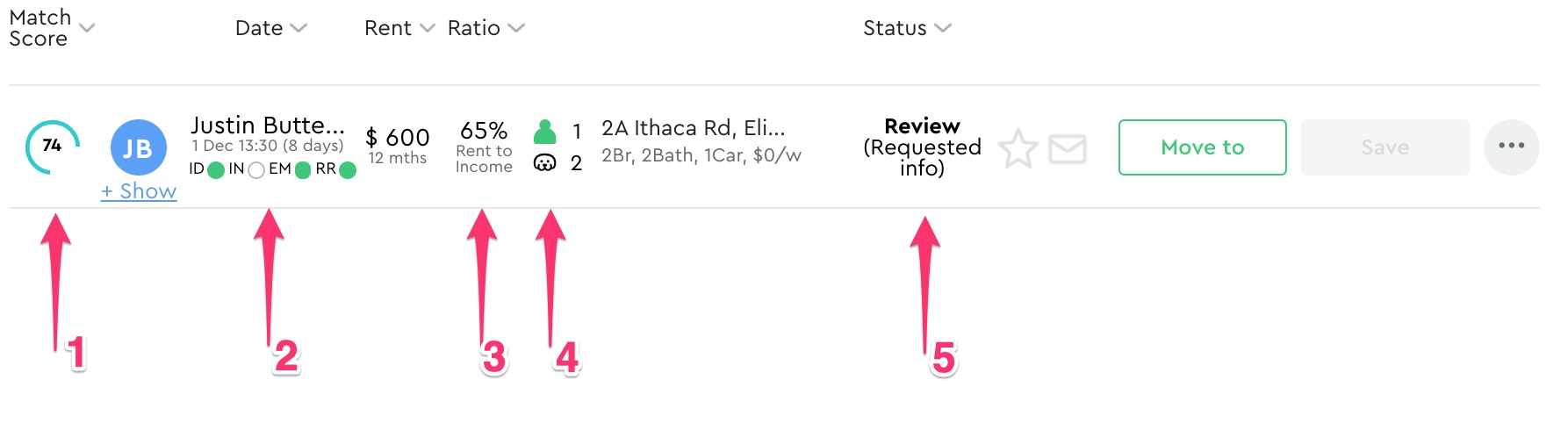
Task: Sort the list by Rent
Action: point(399,28)
